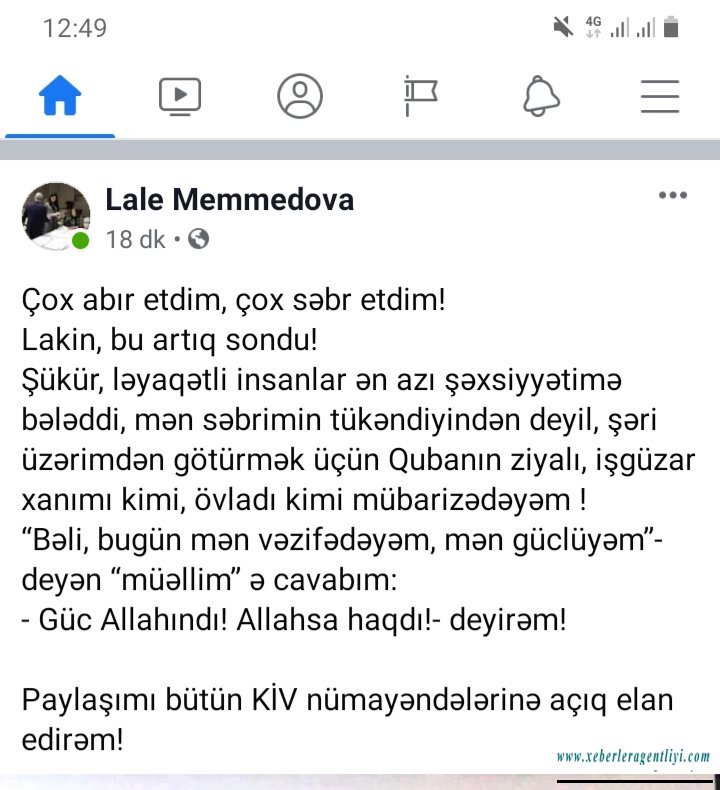The image size is (720, 790).
Task: Open the Watch videos tab
Action: 180,97
